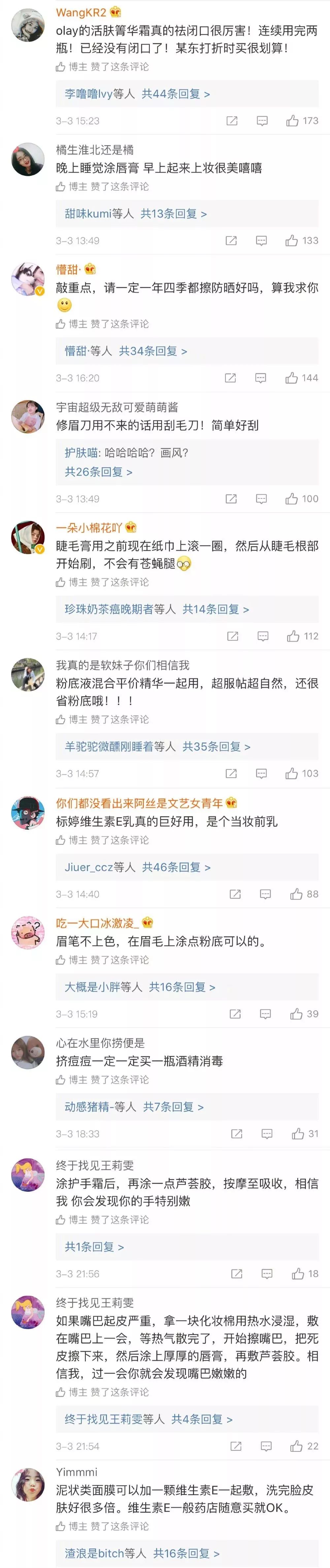The image size is (330, 1568).
Task: Reply to 橘生淮北还是橘's lip balm comment
Action: (x=261, y=241)
